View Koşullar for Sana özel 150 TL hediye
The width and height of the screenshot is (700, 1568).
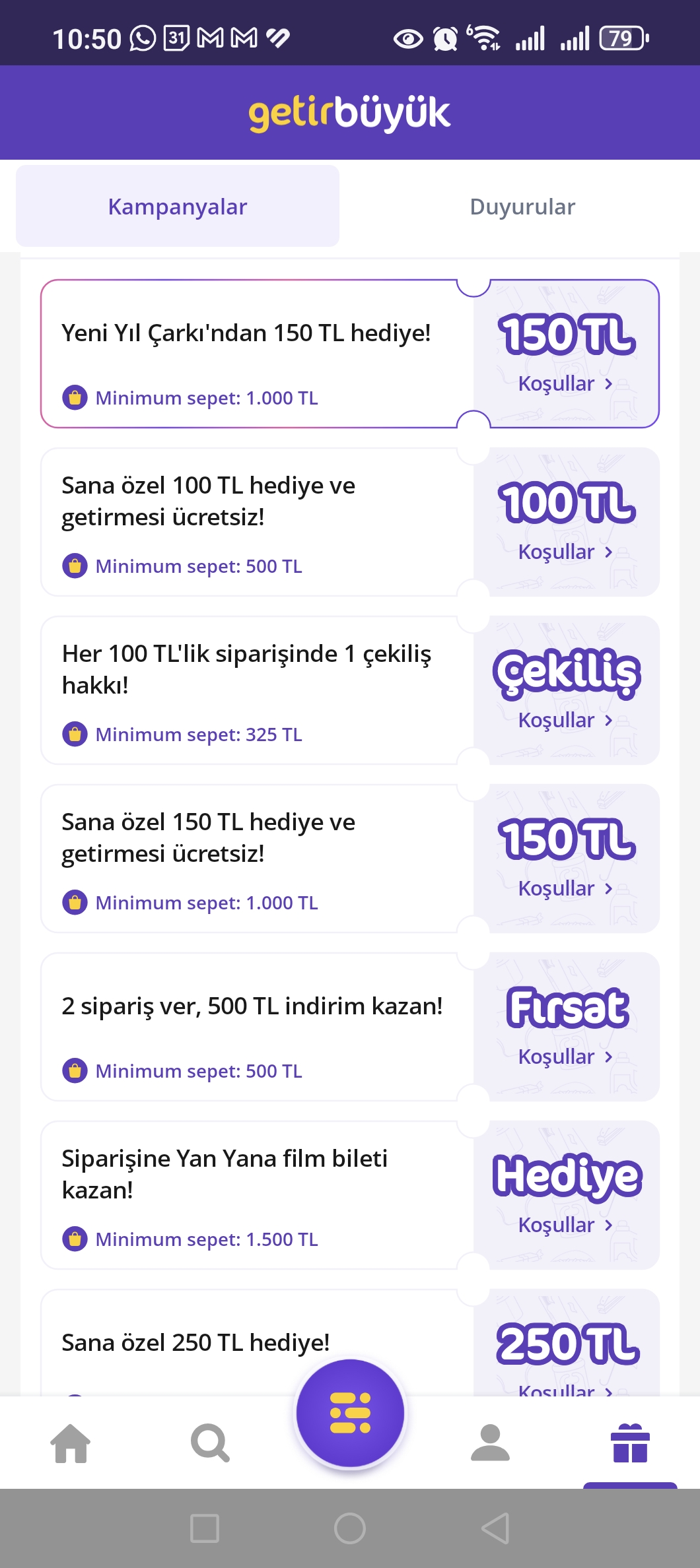pyautogui.click(x=565, y=888)
